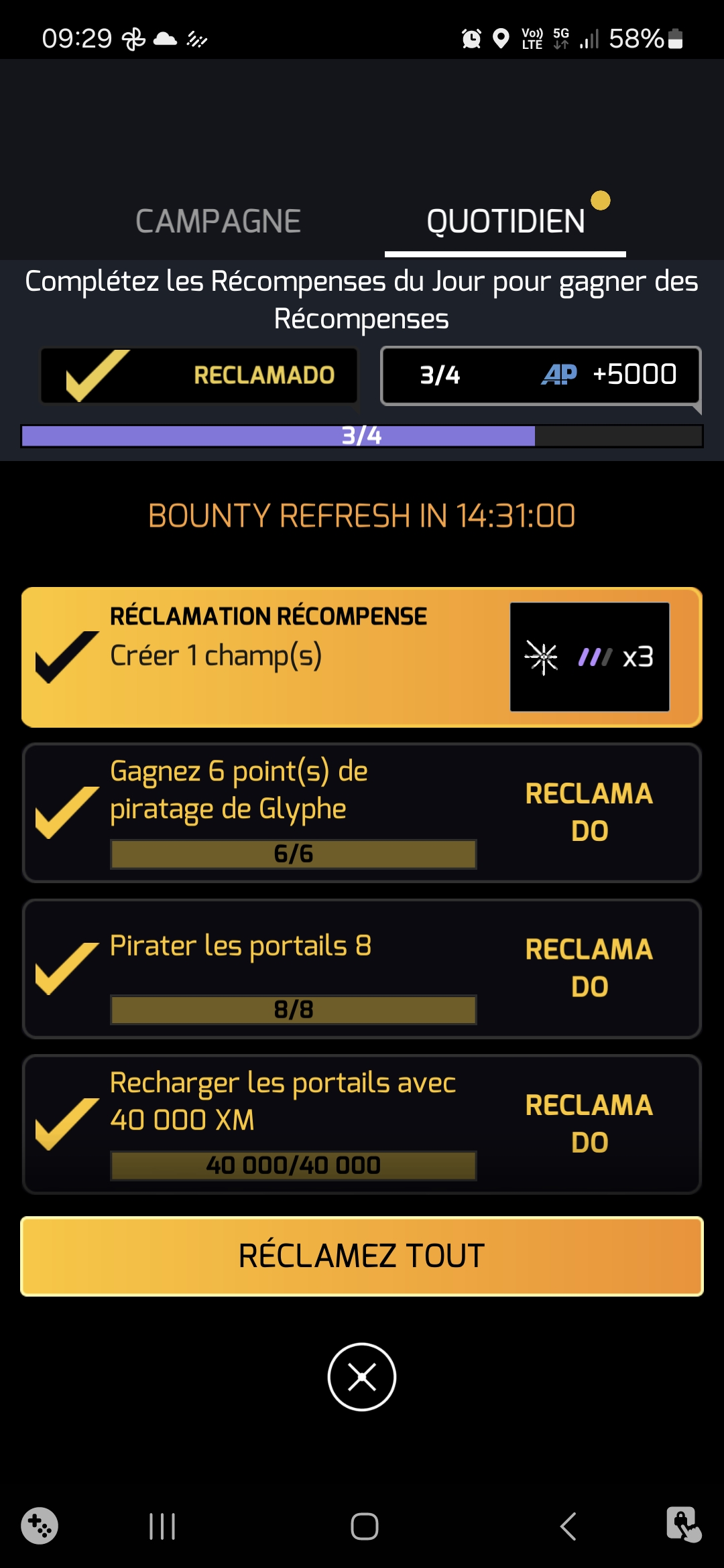Viewport: 724px width, 1568px height.
Task: Open the Pirater les portails 8 bounty
Action: point(362,968)
